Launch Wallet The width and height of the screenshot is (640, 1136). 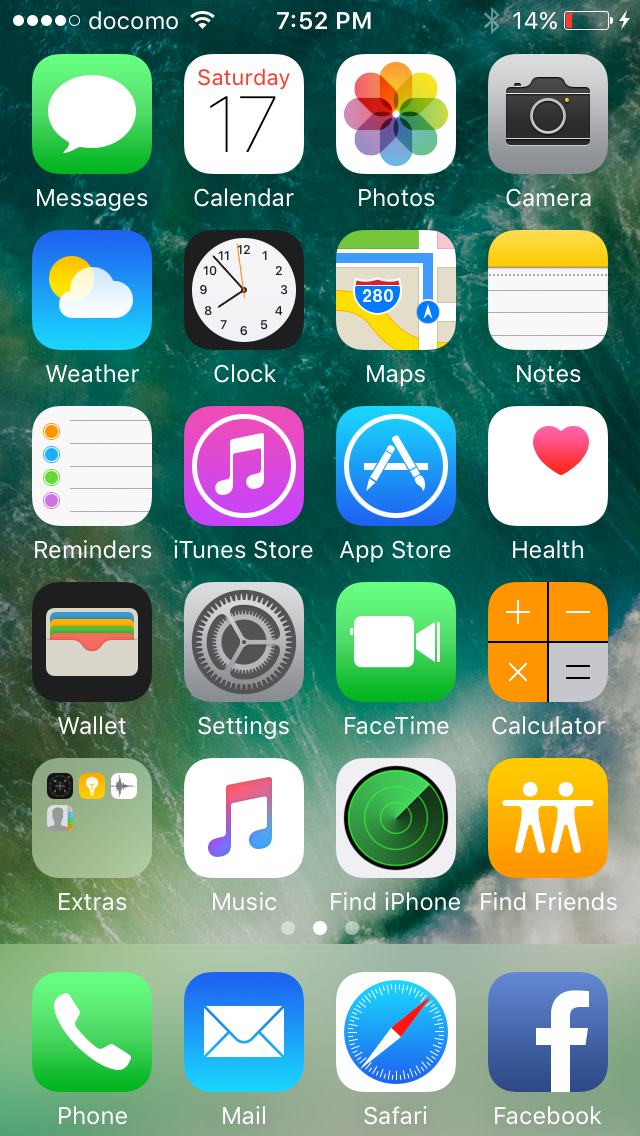click(92, 642)
